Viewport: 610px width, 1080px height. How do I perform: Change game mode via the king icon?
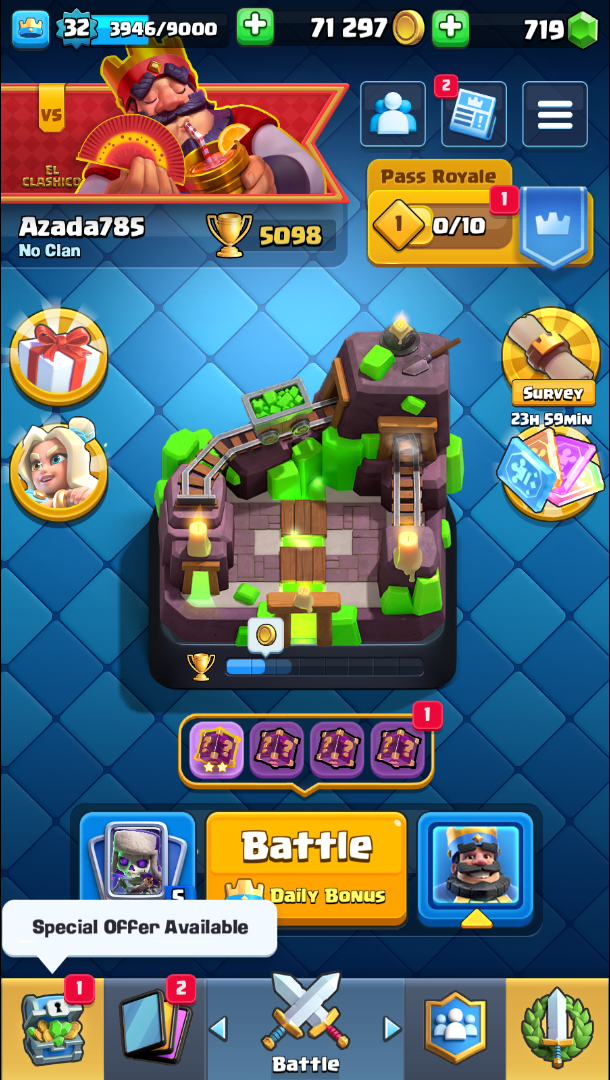pyautogui.click(x=475, y=866)
